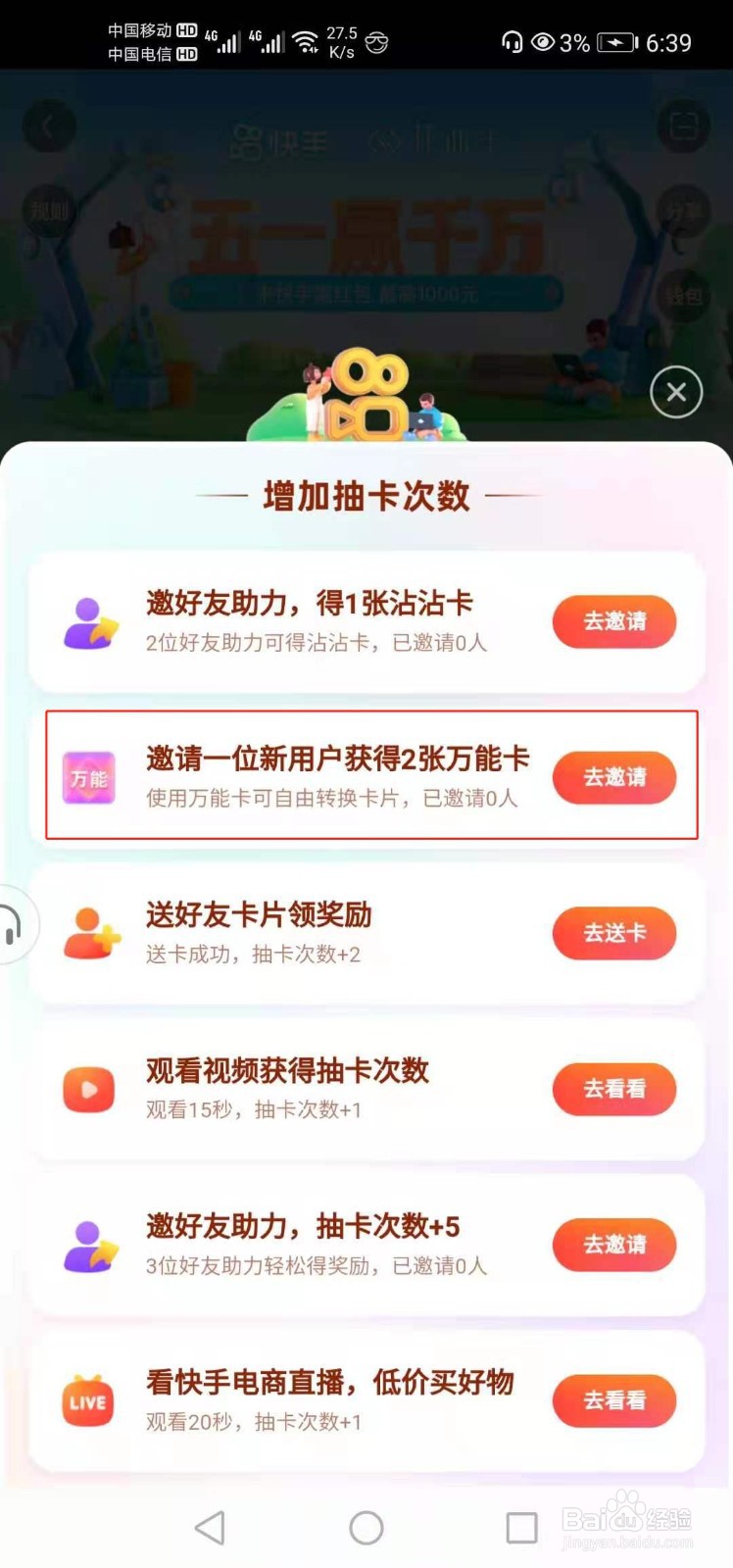The height and width of the screenshot is (1568, 733).
Task: Tap the LIVE livestream icon
Action: 88,1401
